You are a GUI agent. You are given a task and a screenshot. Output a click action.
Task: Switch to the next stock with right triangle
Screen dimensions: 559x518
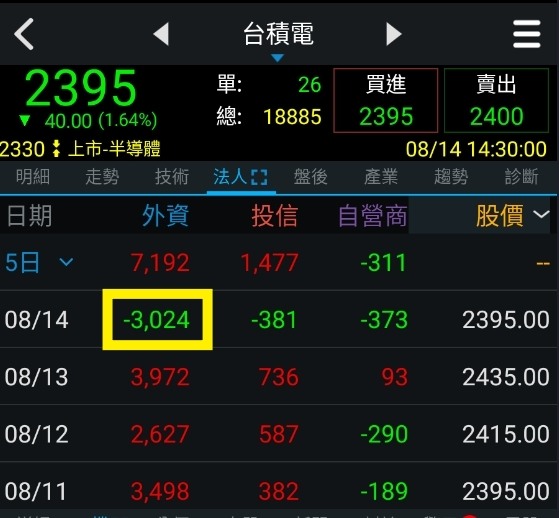click(x=394, y=34)
